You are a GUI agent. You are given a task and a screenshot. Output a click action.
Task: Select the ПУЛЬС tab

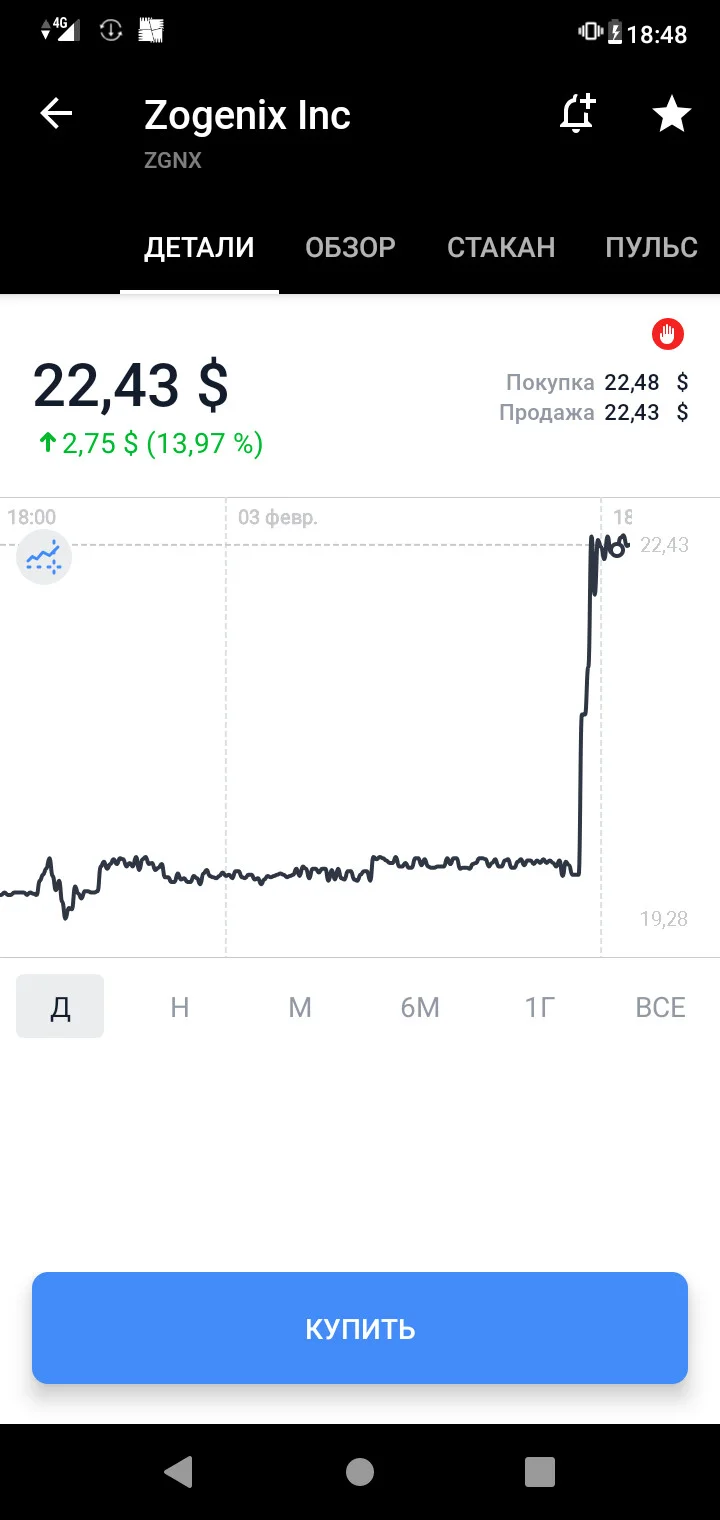(651, 247)
